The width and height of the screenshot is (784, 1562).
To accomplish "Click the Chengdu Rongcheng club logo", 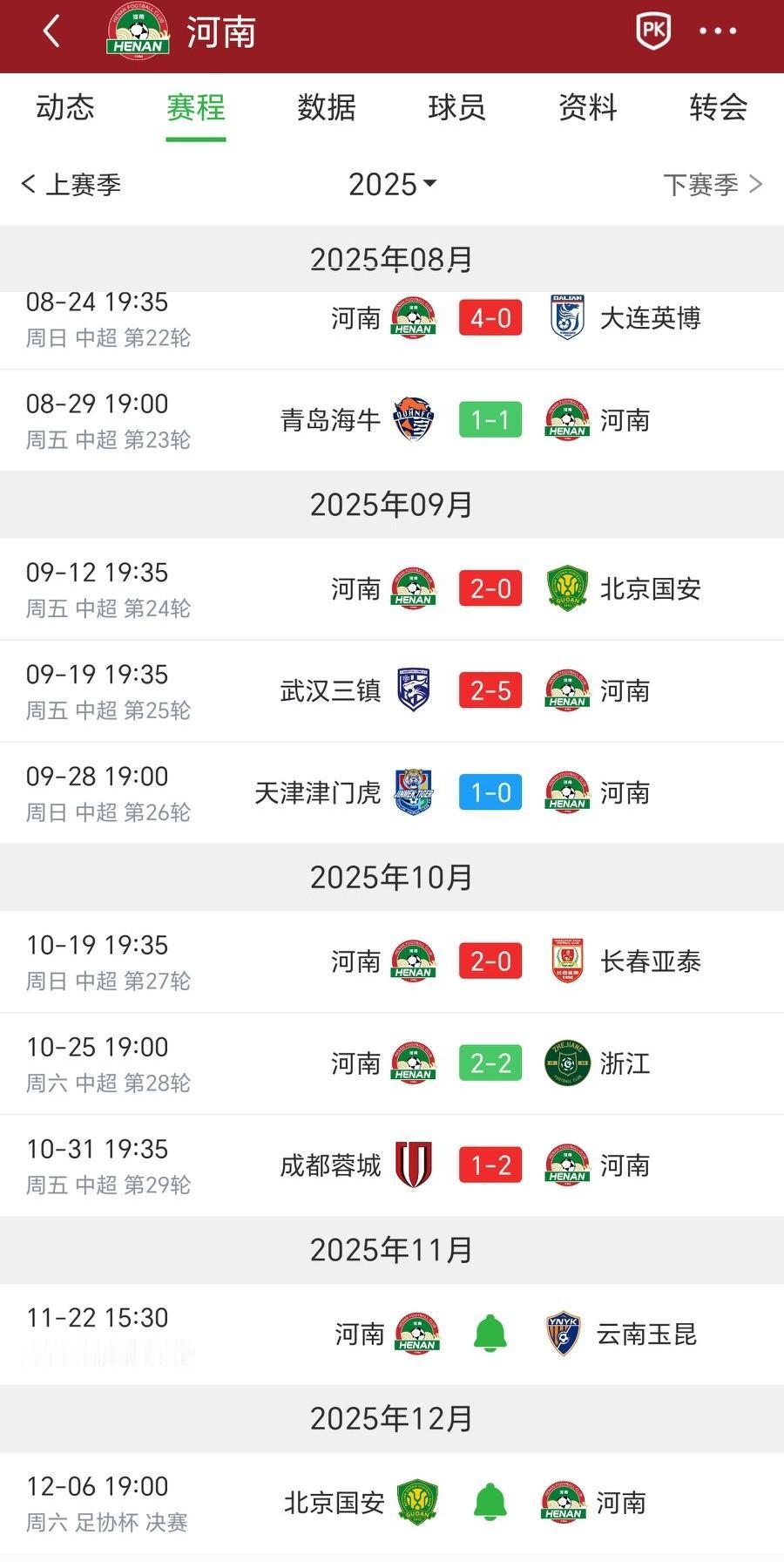I will (x=413, y=1164).
